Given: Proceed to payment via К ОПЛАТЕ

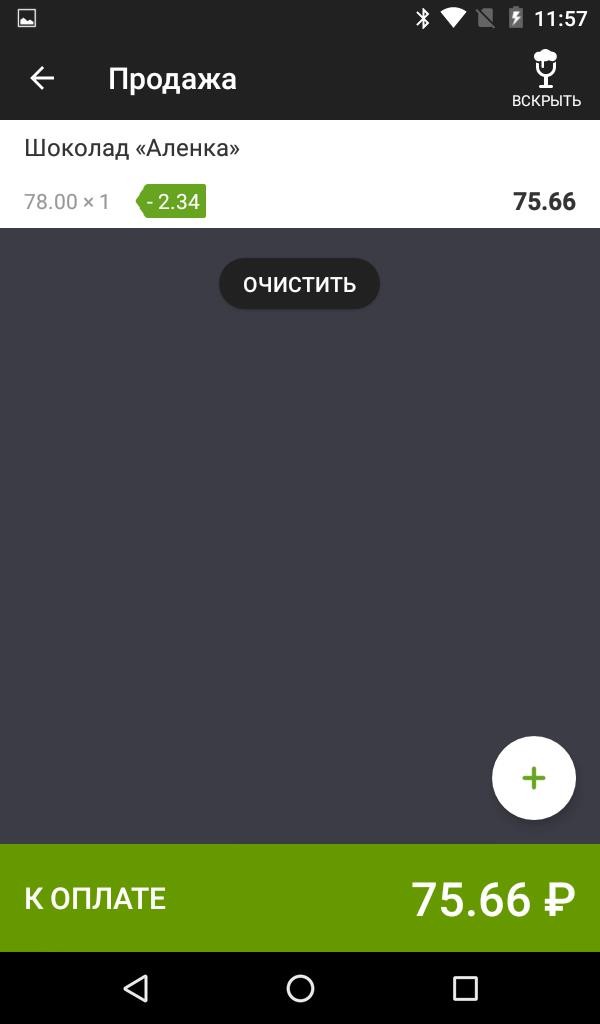Looking at the screenshot, I should click(300, 898).
